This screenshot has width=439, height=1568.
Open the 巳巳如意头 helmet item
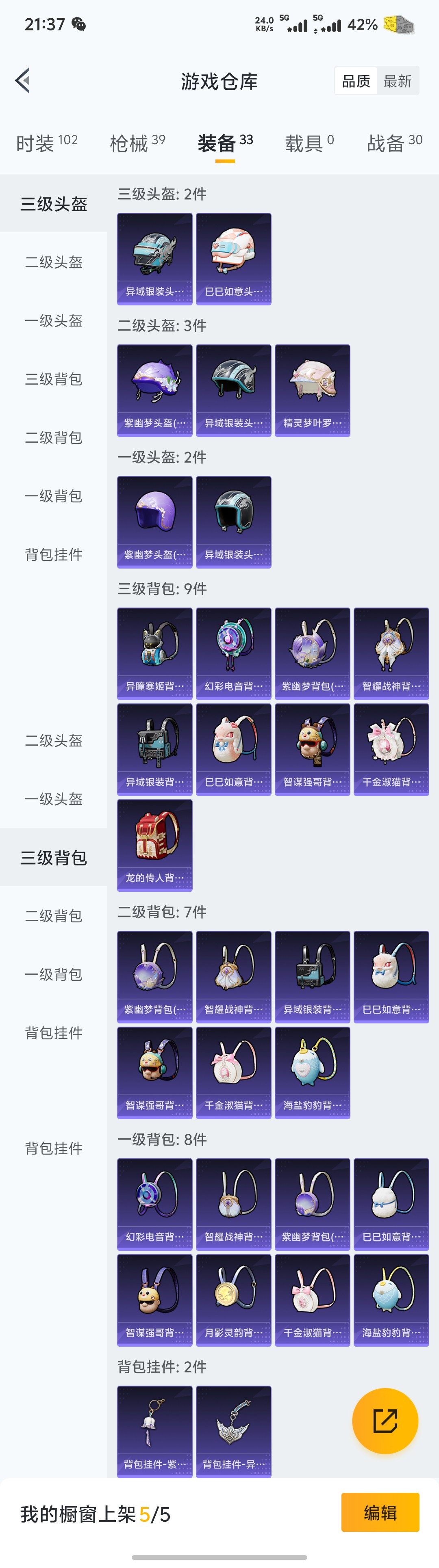[x=234, y=259]
